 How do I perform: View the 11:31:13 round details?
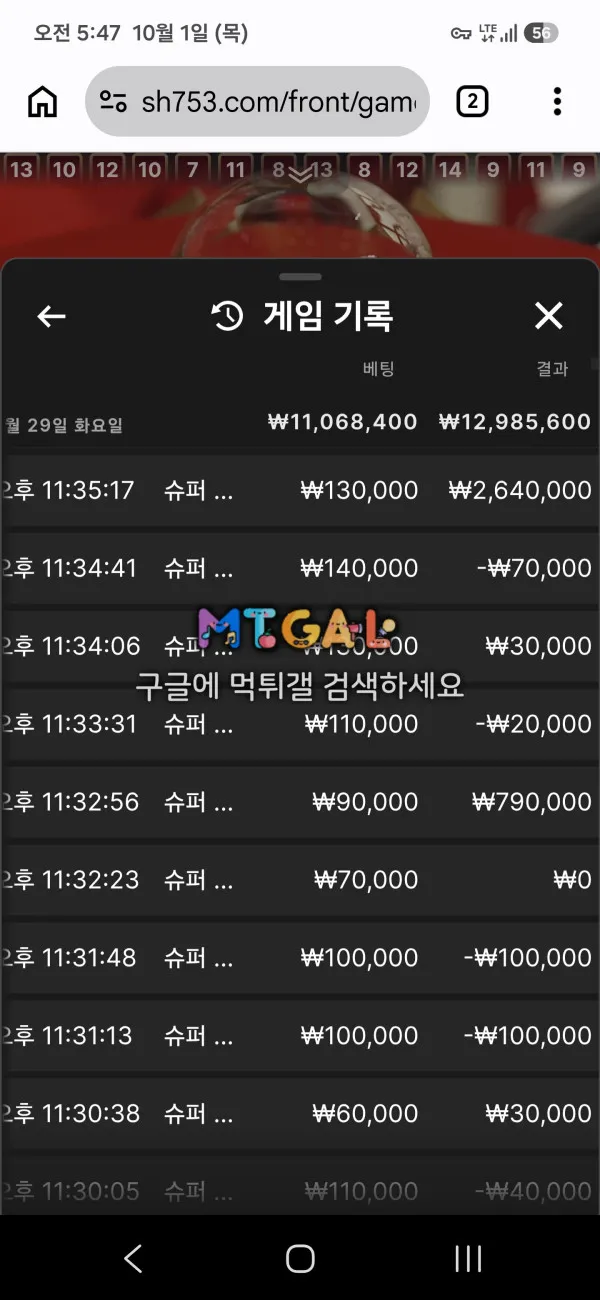tap(300, 1036)
